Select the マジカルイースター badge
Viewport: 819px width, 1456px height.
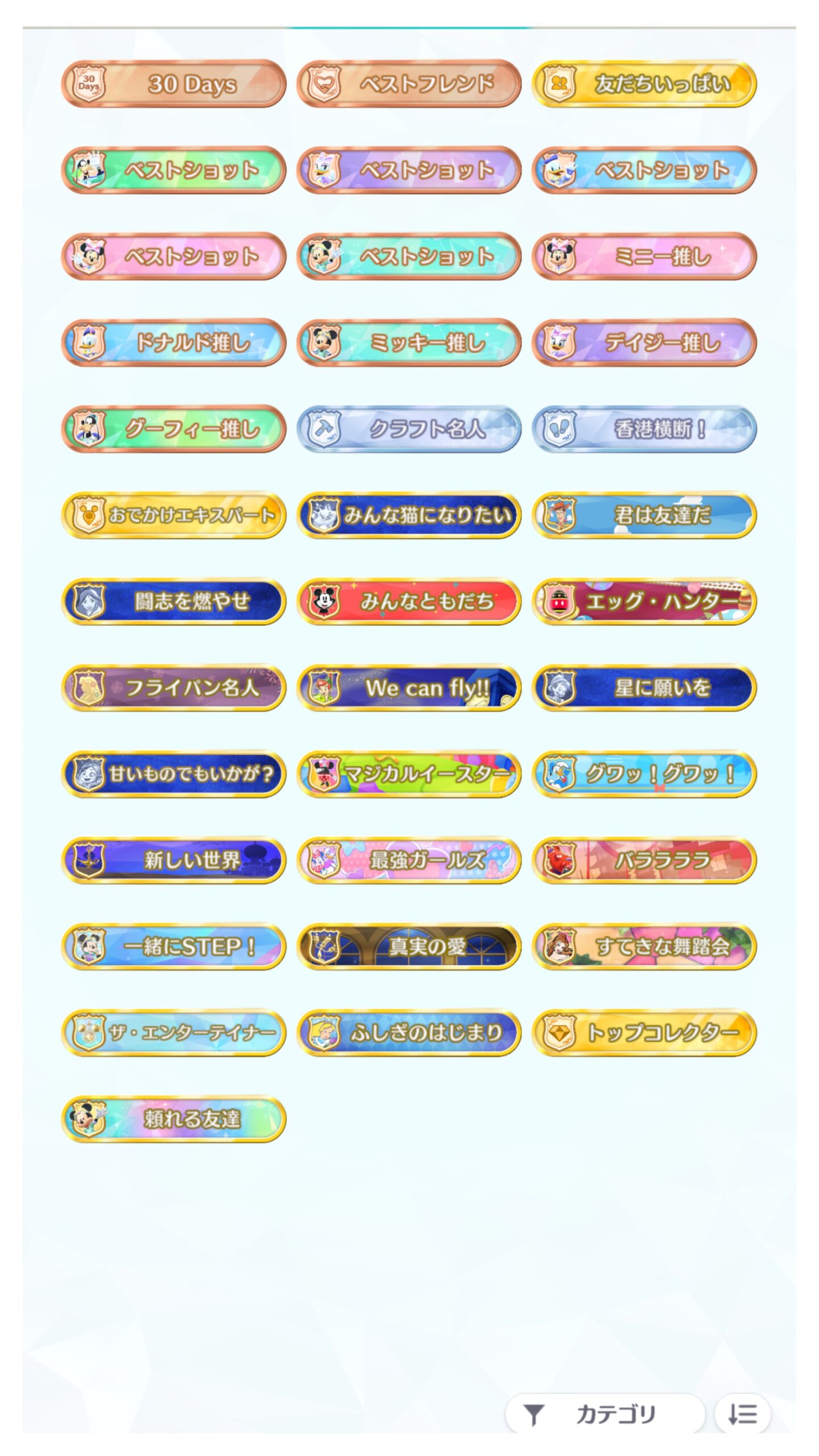click(409, 775)
